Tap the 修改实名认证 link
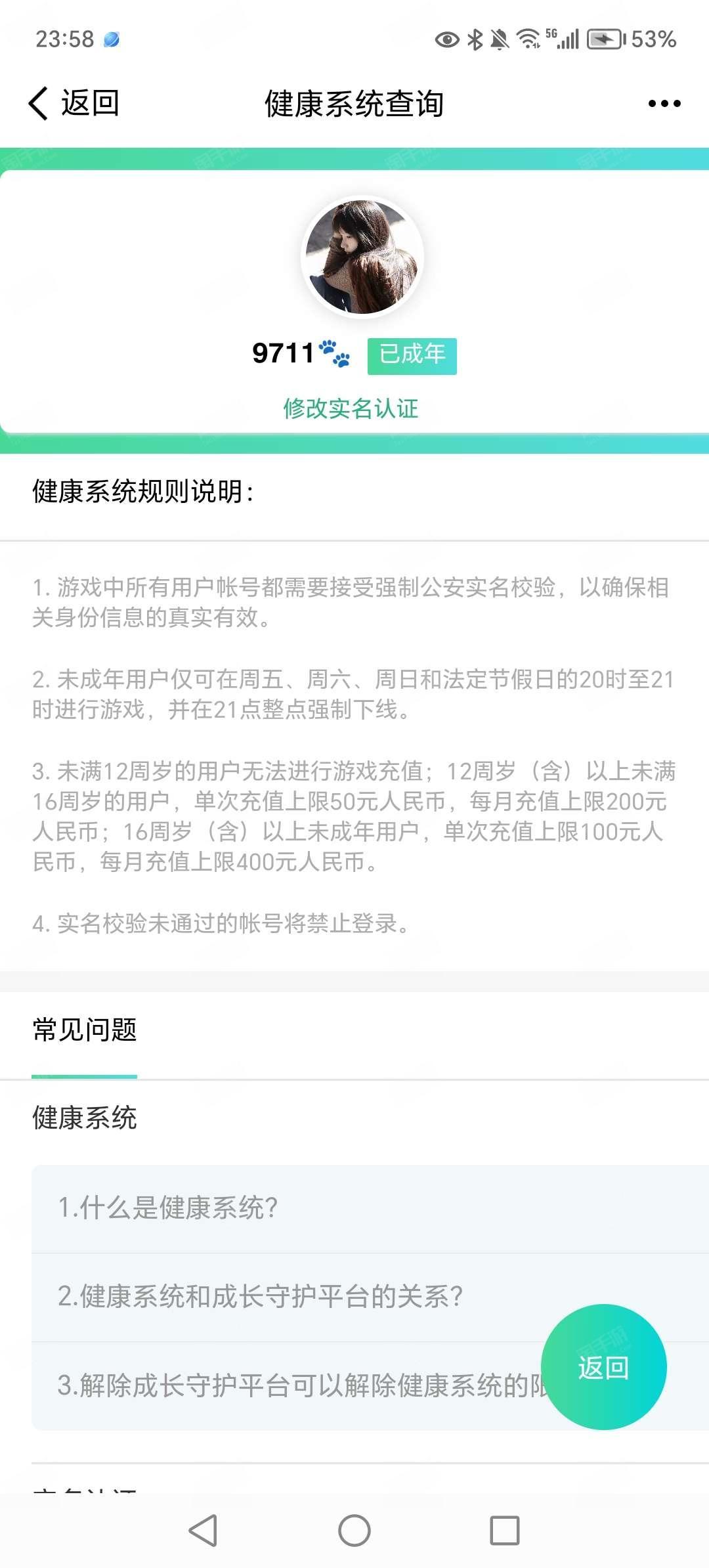 click(x=351, y=408)
